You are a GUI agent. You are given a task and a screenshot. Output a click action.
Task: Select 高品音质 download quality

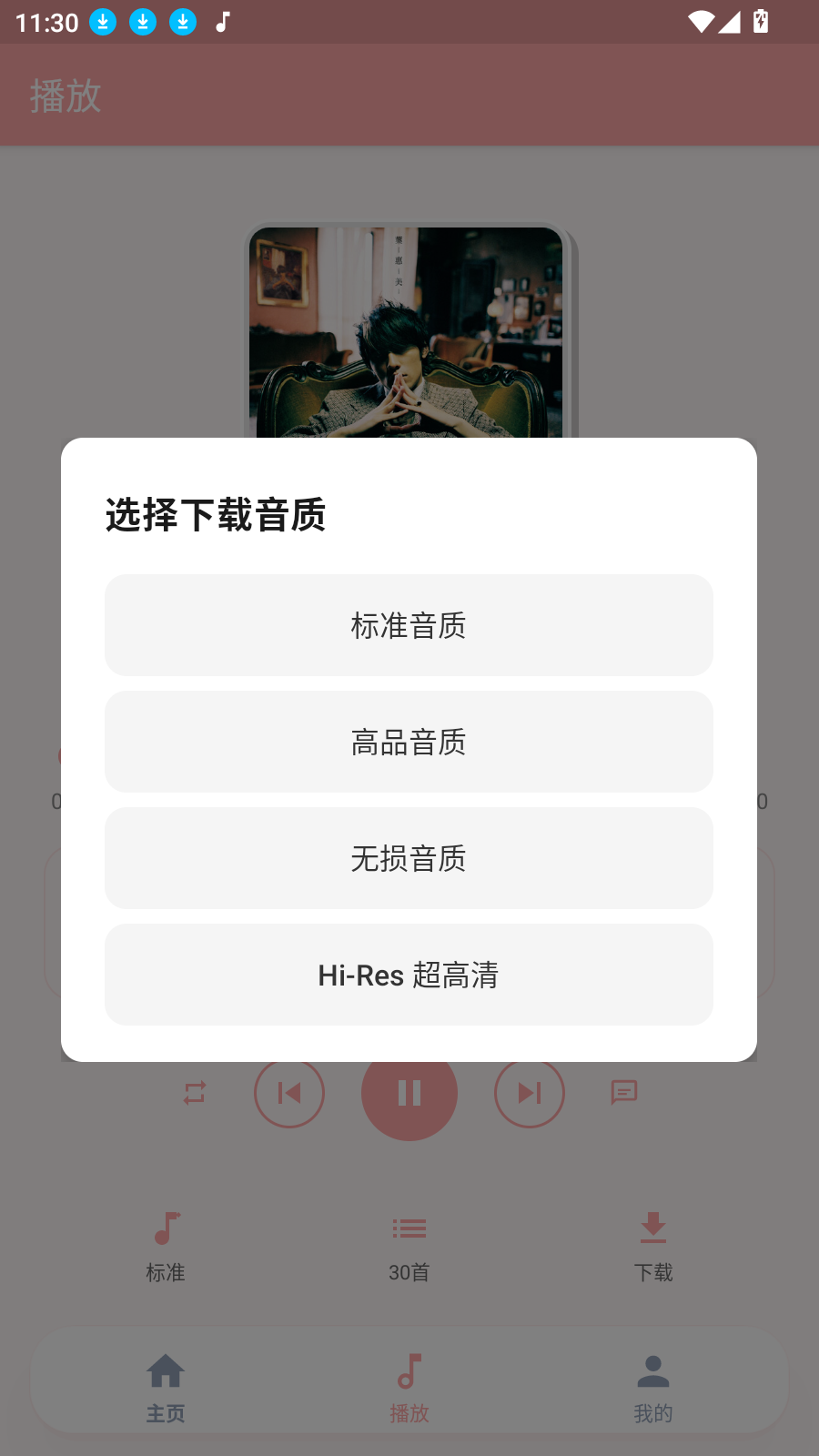tap(409, 742)
